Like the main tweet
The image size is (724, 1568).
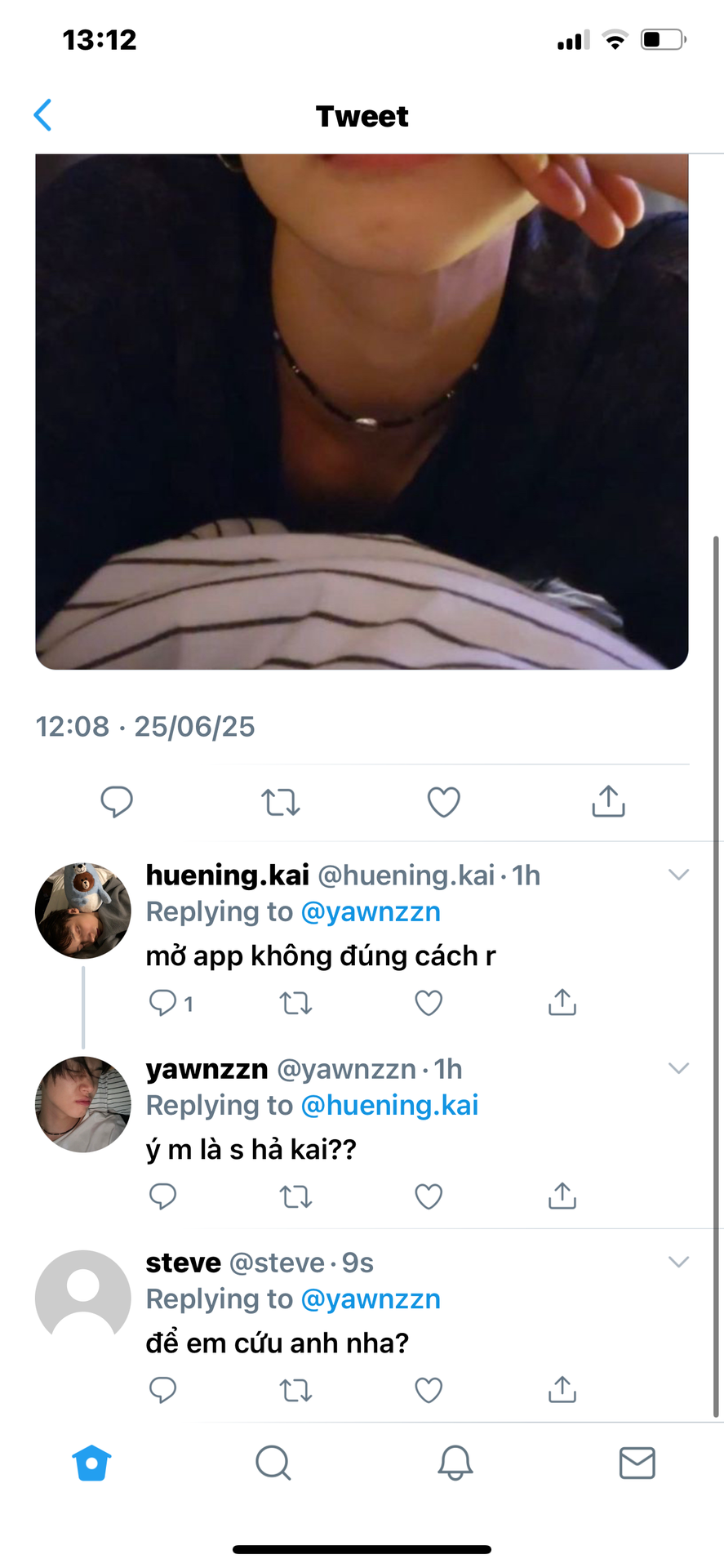[x=444, y=802]
